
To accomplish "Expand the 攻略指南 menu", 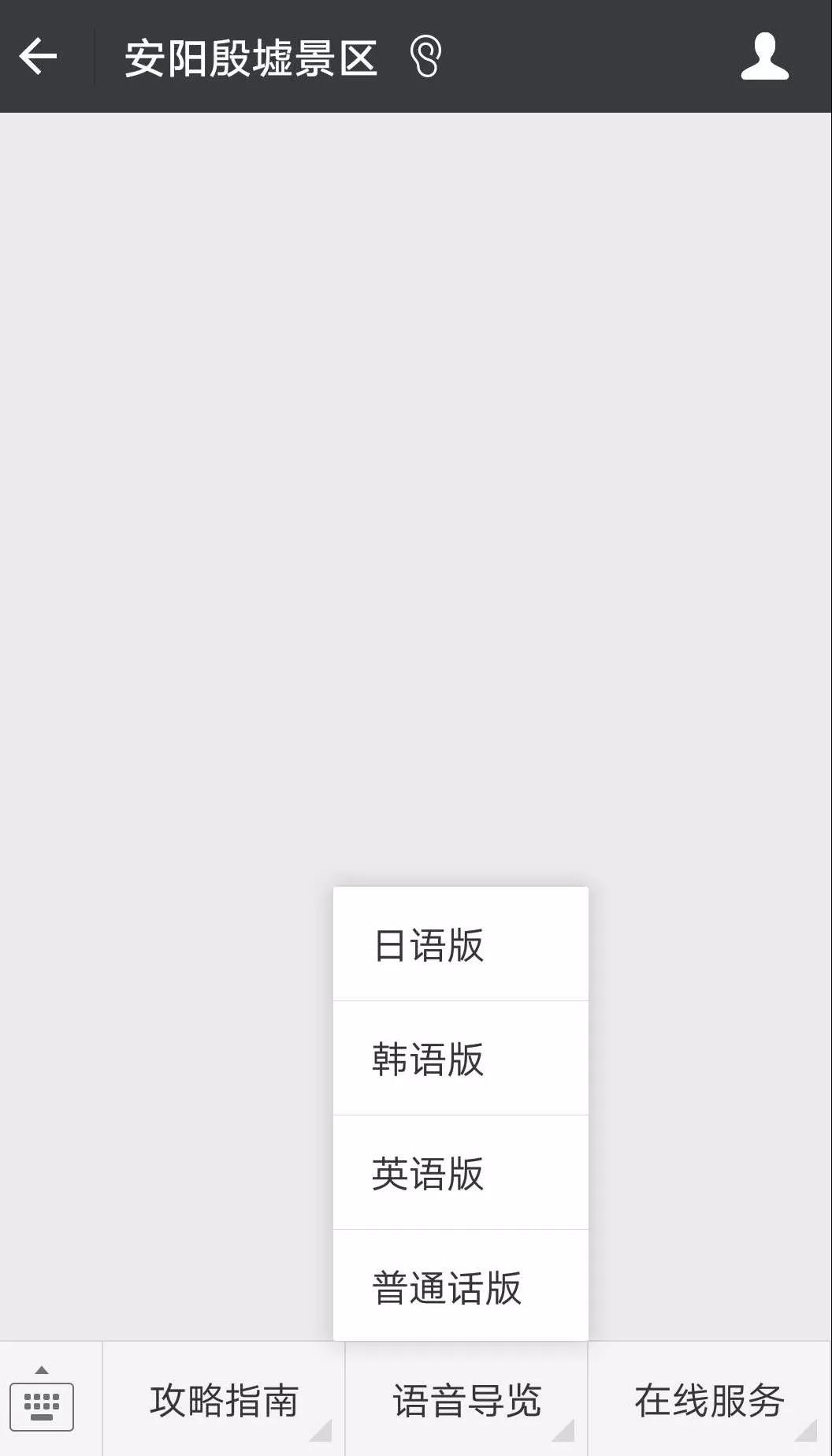I will point(224,1400).
